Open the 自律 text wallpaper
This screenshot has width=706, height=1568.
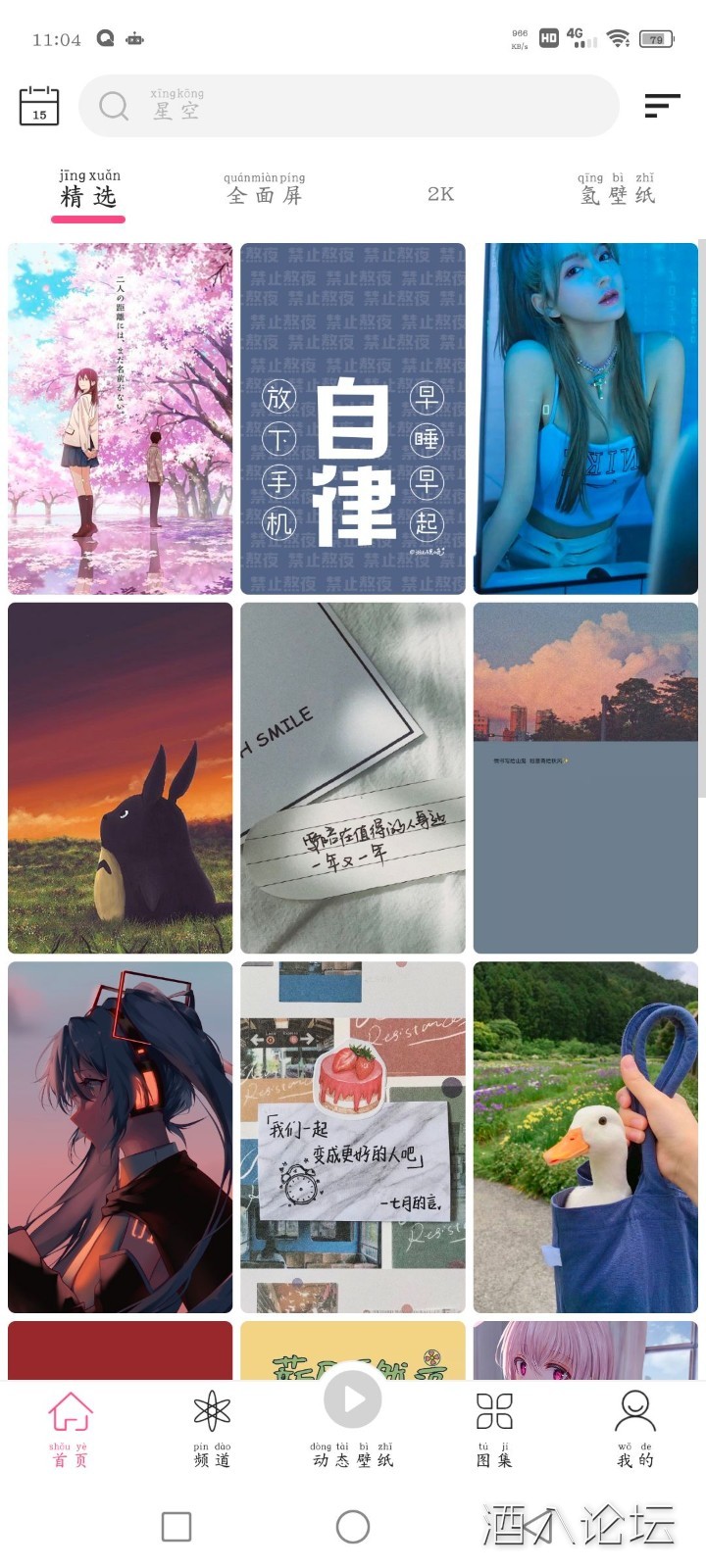pos(353,418)
